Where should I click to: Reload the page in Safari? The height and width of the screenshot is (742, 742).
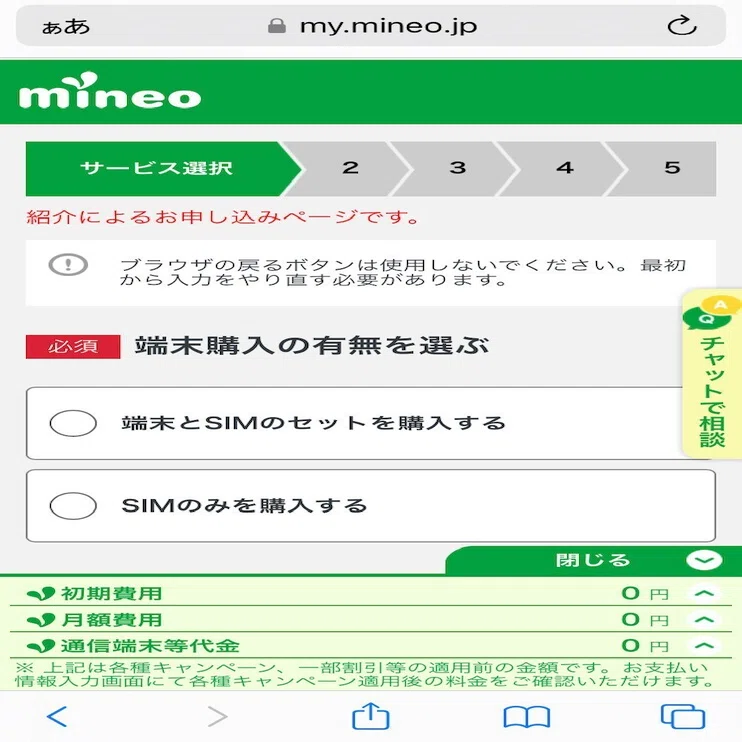pos(682,26)
